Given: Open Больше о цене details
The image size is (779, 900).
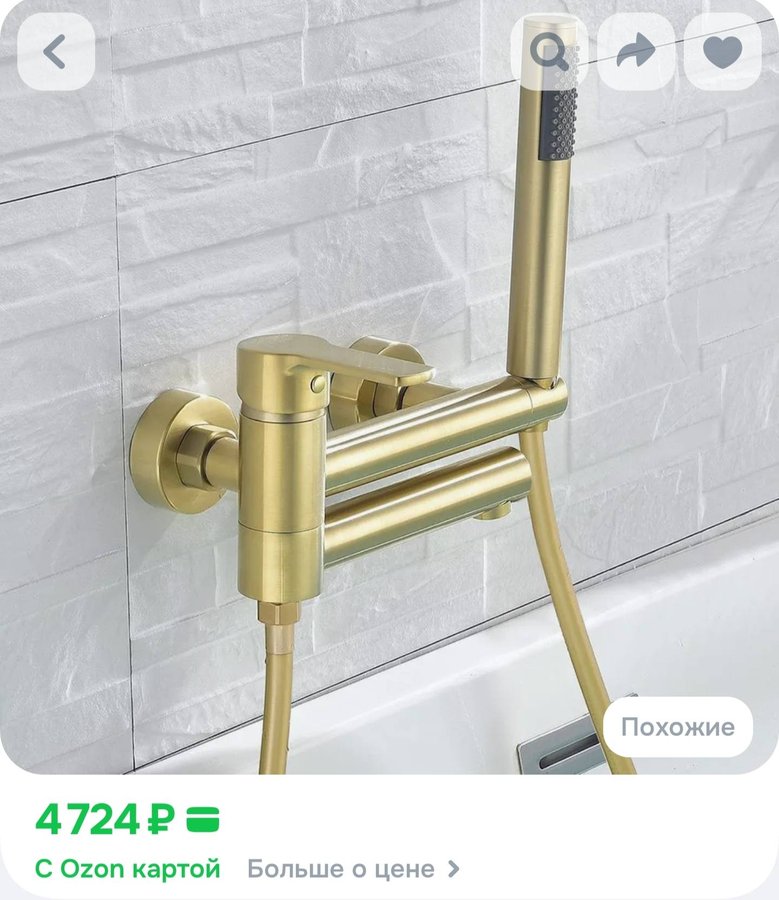Looking at the screenshot, I should (x=353, y=868).
